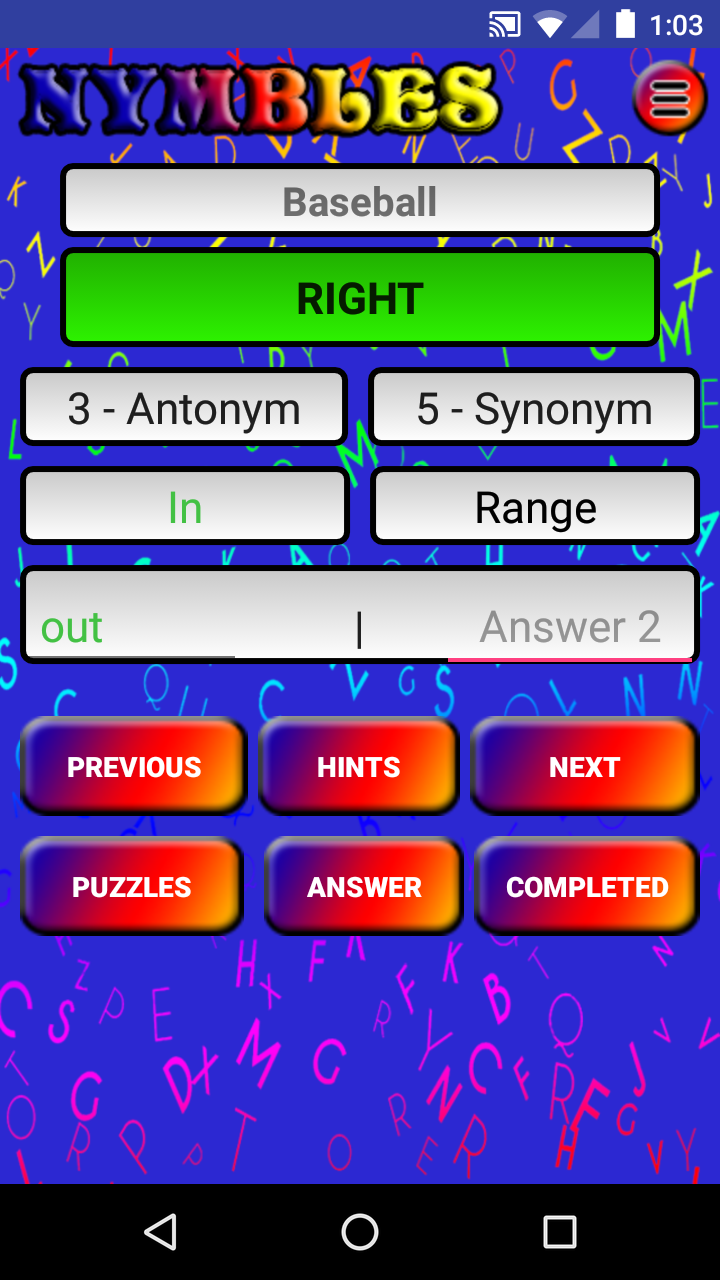Reveal the ANSWER
The image size is (720, 1280).
point(364,887)
